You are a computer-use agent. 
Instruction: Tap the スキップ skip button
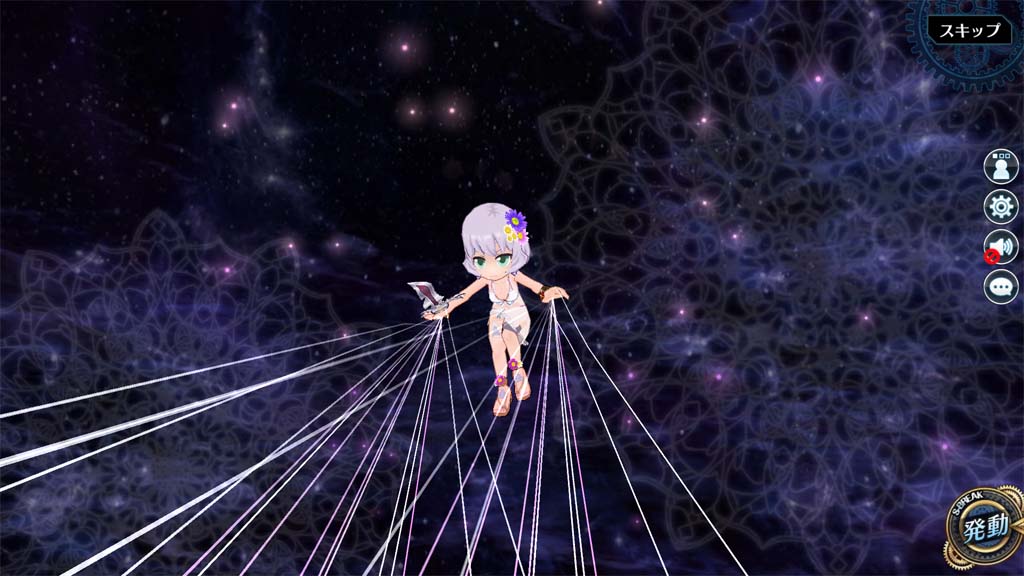(969, 30)
